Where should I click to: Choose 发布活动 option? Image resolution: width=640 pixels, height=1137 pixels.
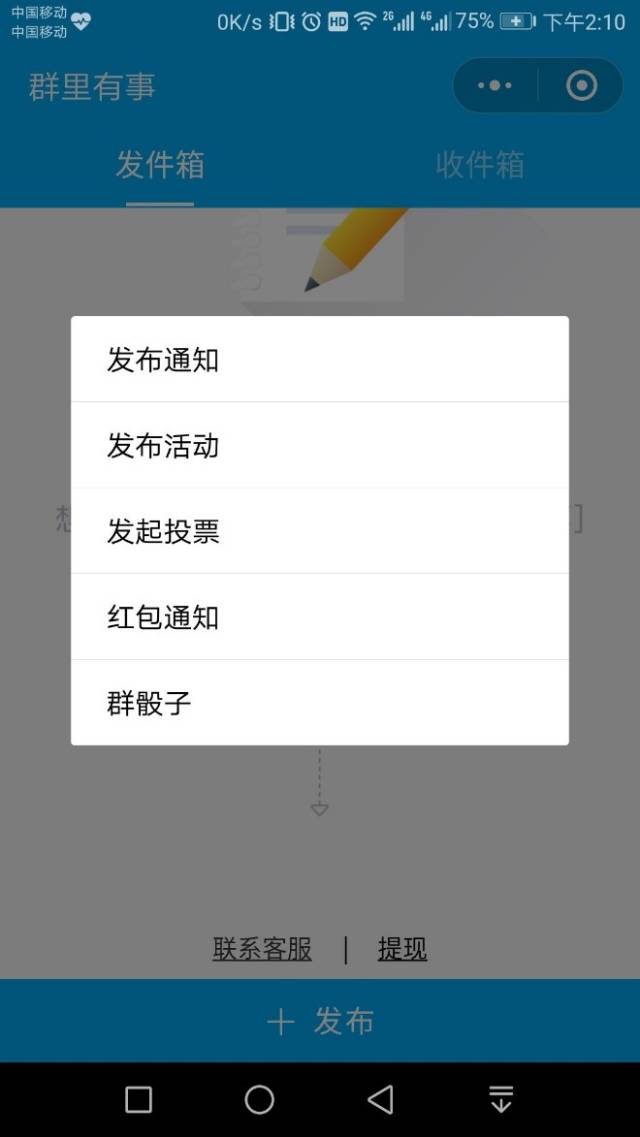tap(320, 445)
